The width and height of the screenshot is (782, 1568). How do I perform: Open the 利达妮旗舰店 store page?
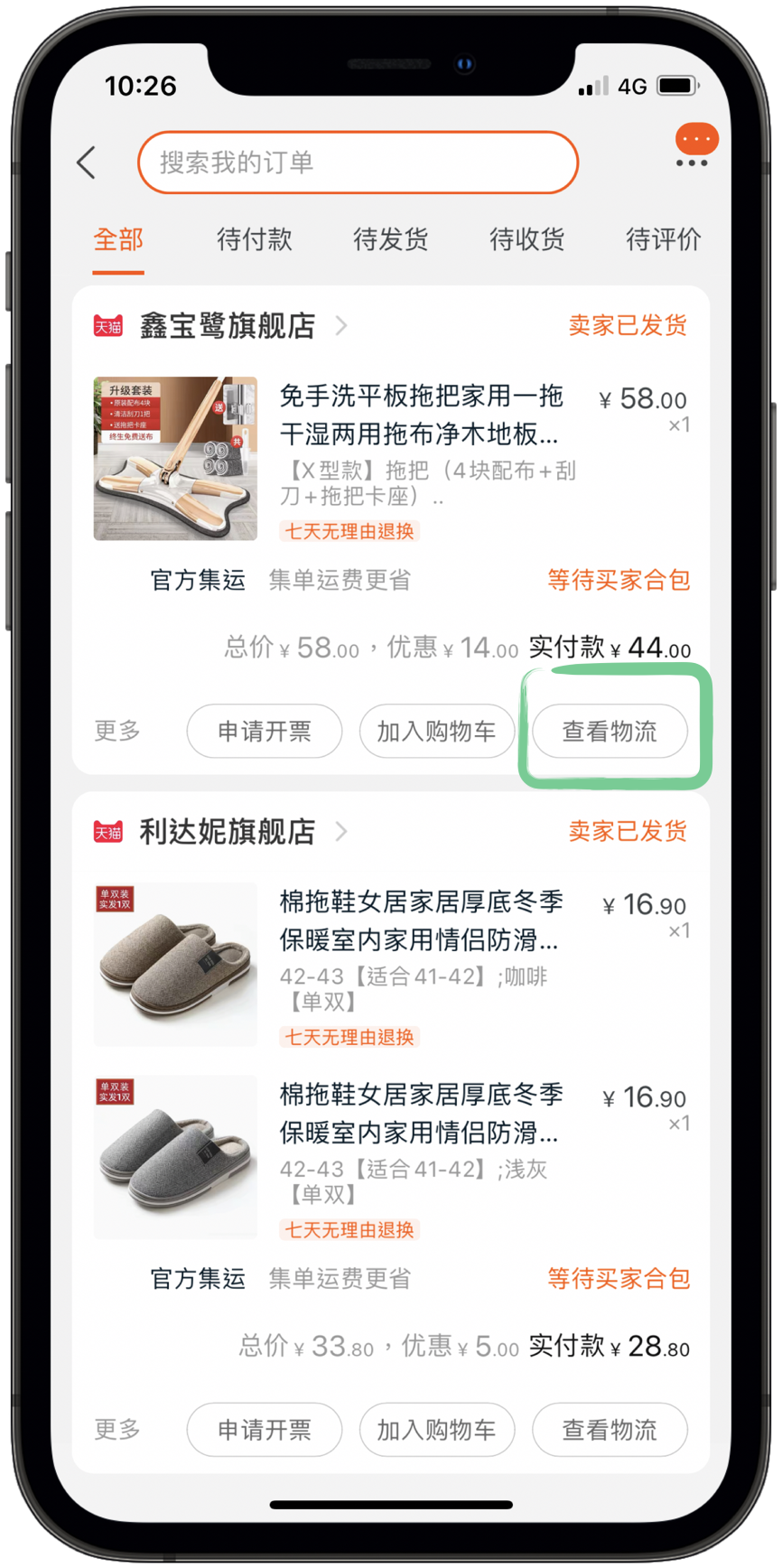click(228, 831)
